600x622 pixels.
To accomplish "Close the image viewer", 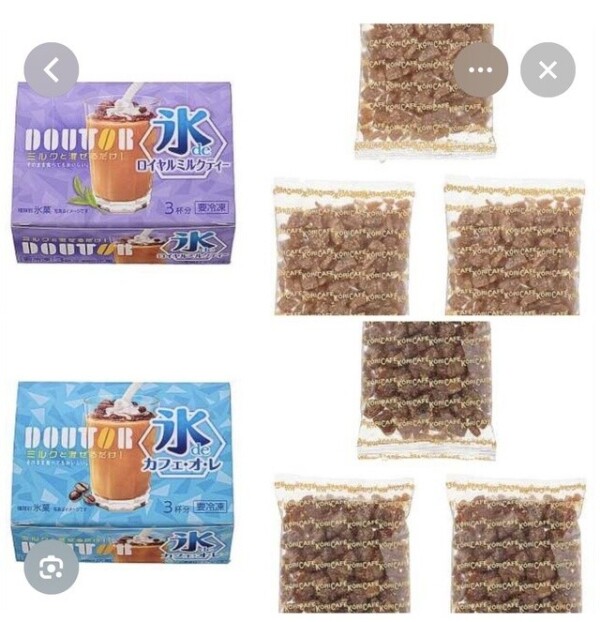I will pos(548,70).
